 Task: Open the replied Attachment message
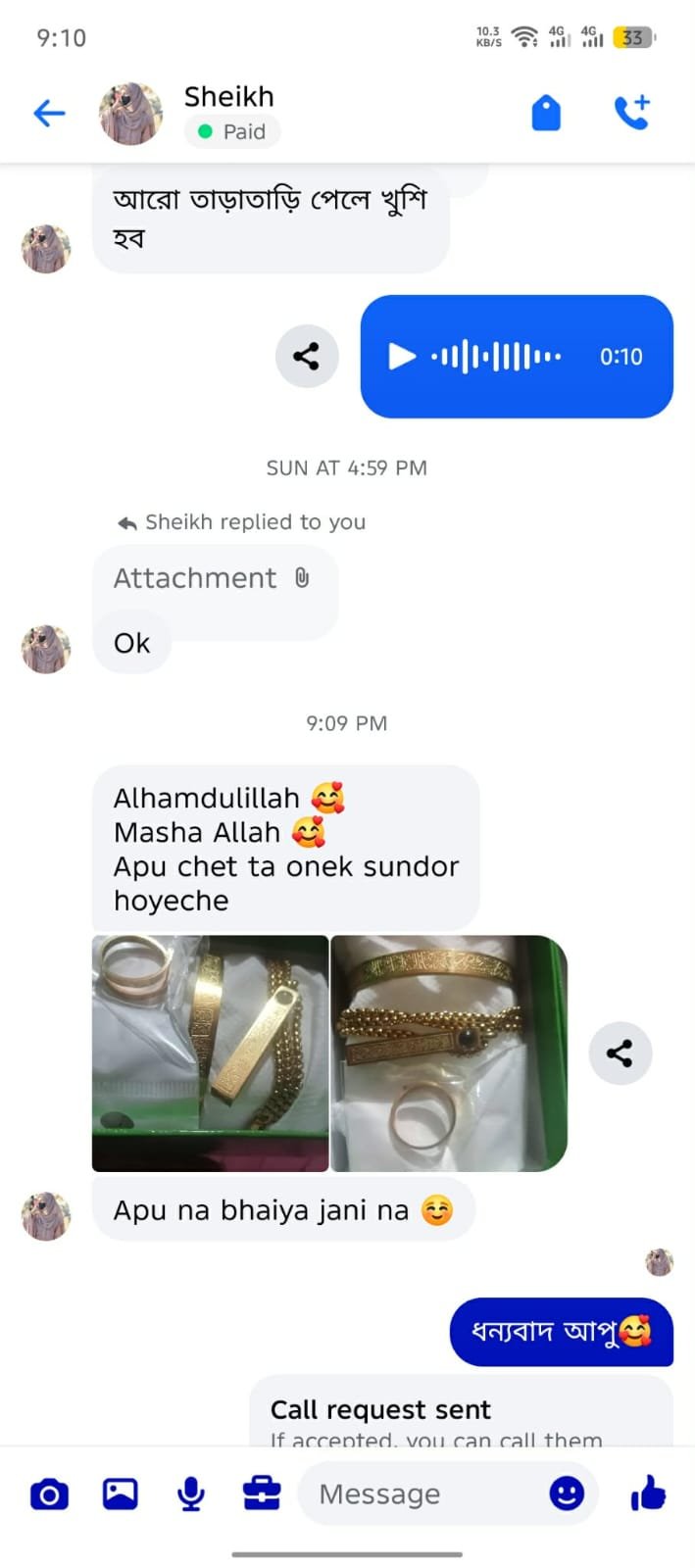[213, 578]
